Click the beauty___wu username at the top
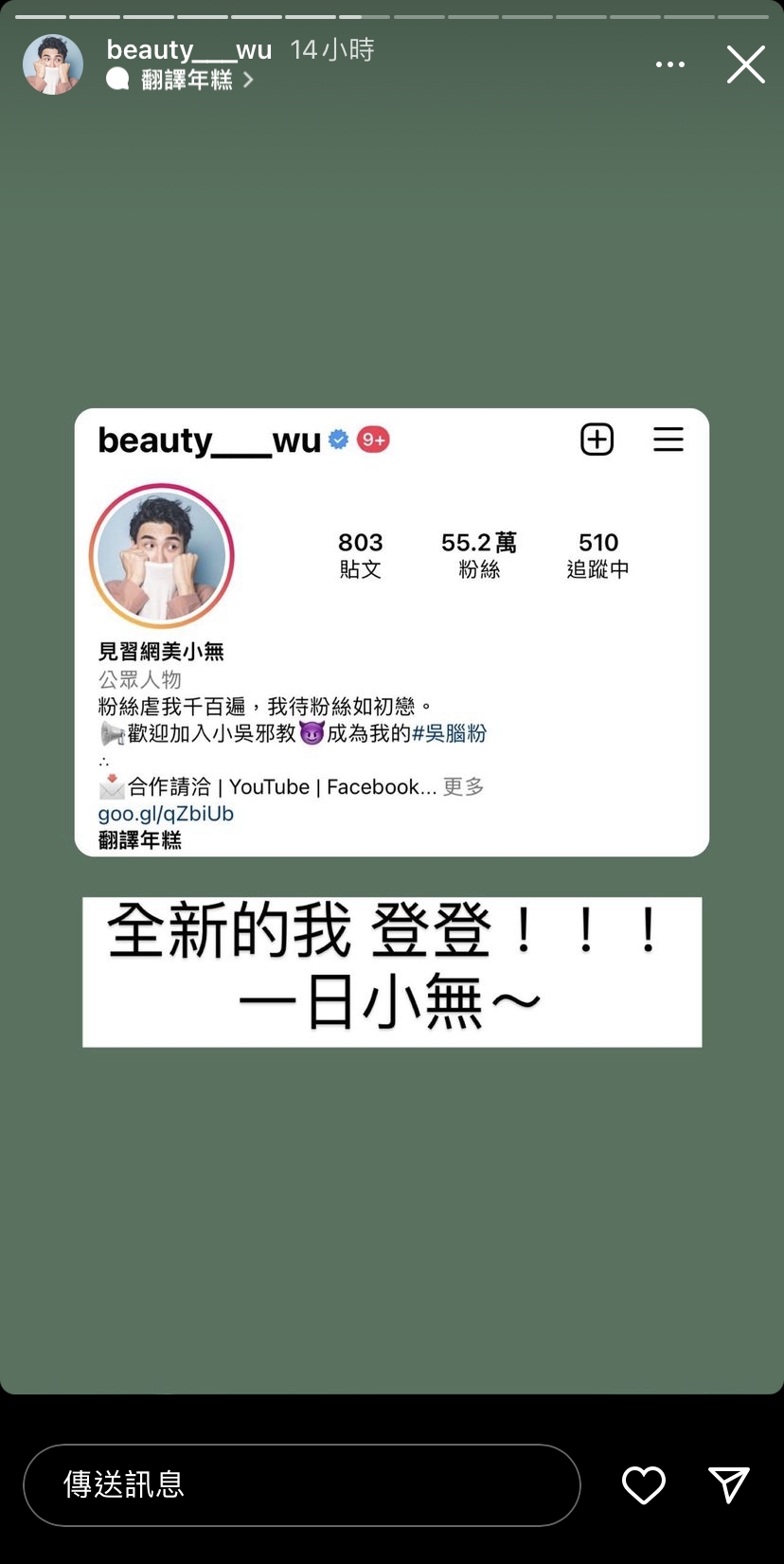Viewport: 784px width, 1564px height. [187, 50]
